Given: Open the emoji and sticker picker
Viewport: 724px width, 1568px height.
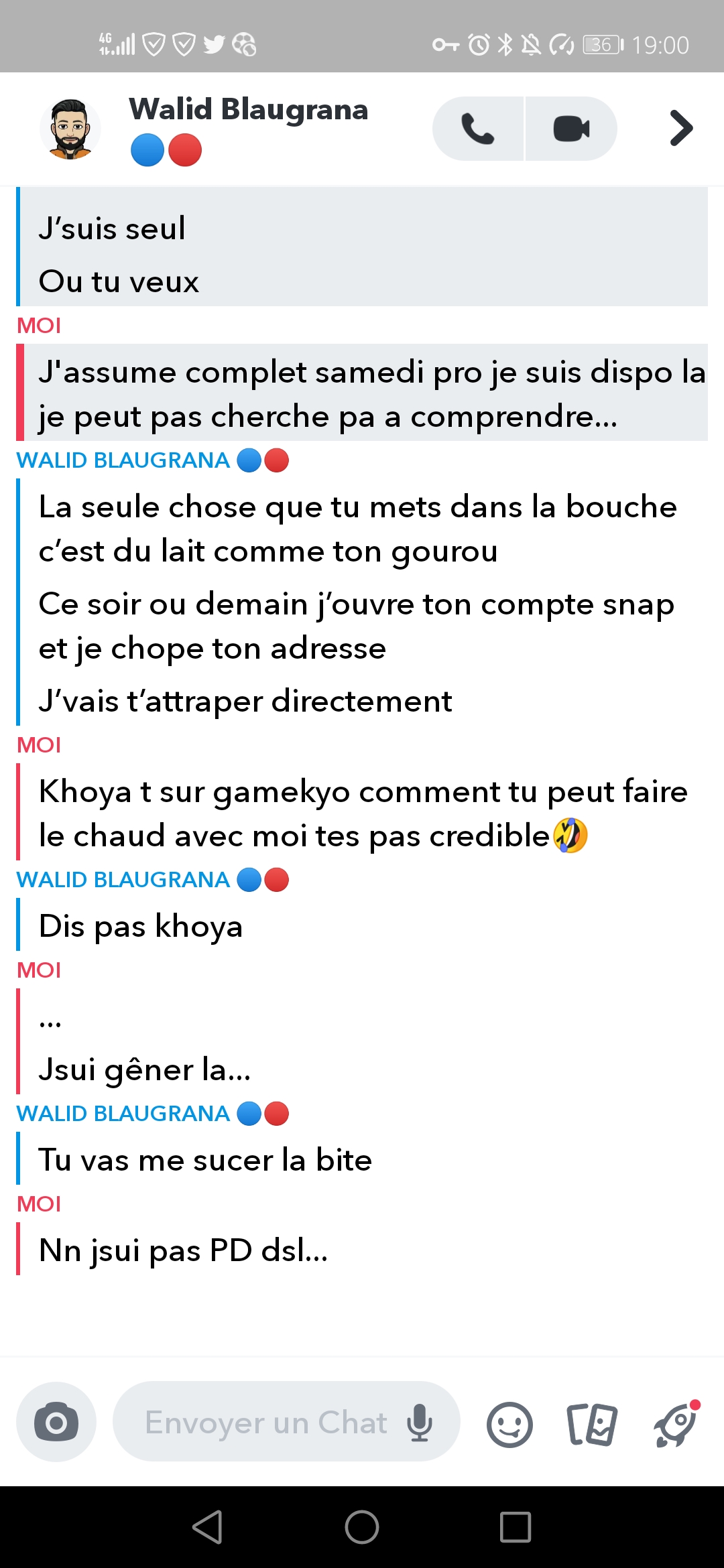Looking at the screenshot, I should 509,1425.
